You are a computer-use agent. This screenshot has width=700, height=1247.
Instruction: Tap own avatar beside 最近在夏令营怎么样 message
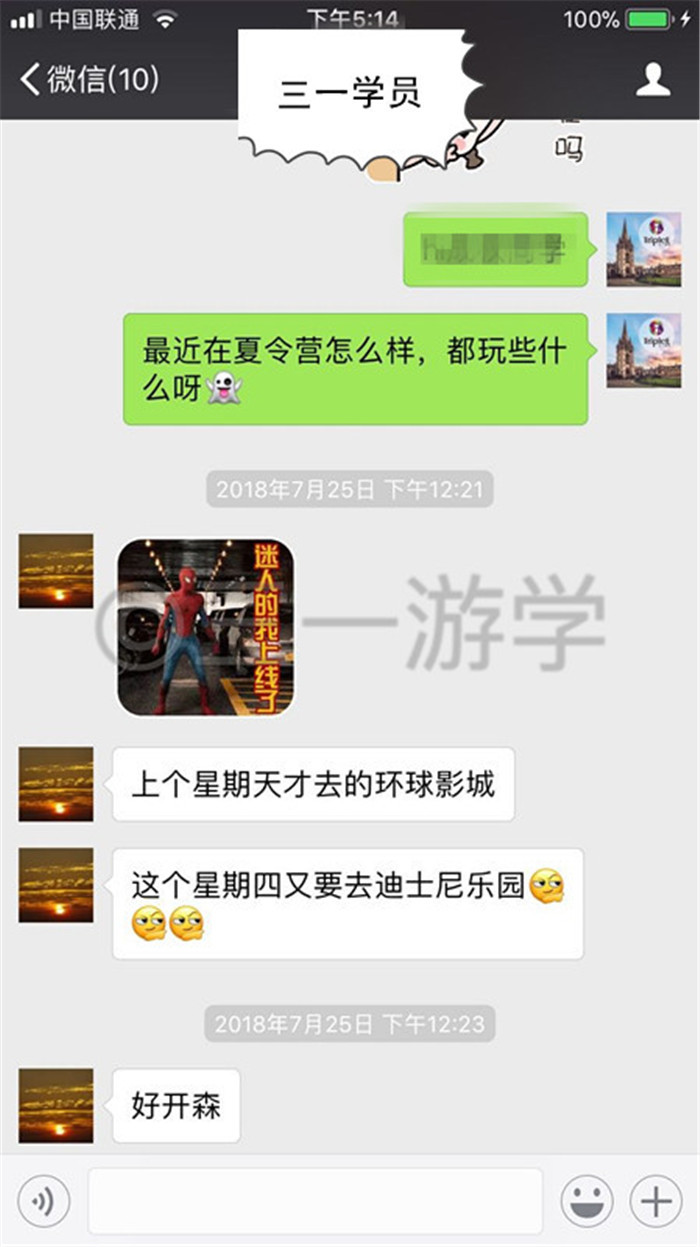[x=644, y=350]
